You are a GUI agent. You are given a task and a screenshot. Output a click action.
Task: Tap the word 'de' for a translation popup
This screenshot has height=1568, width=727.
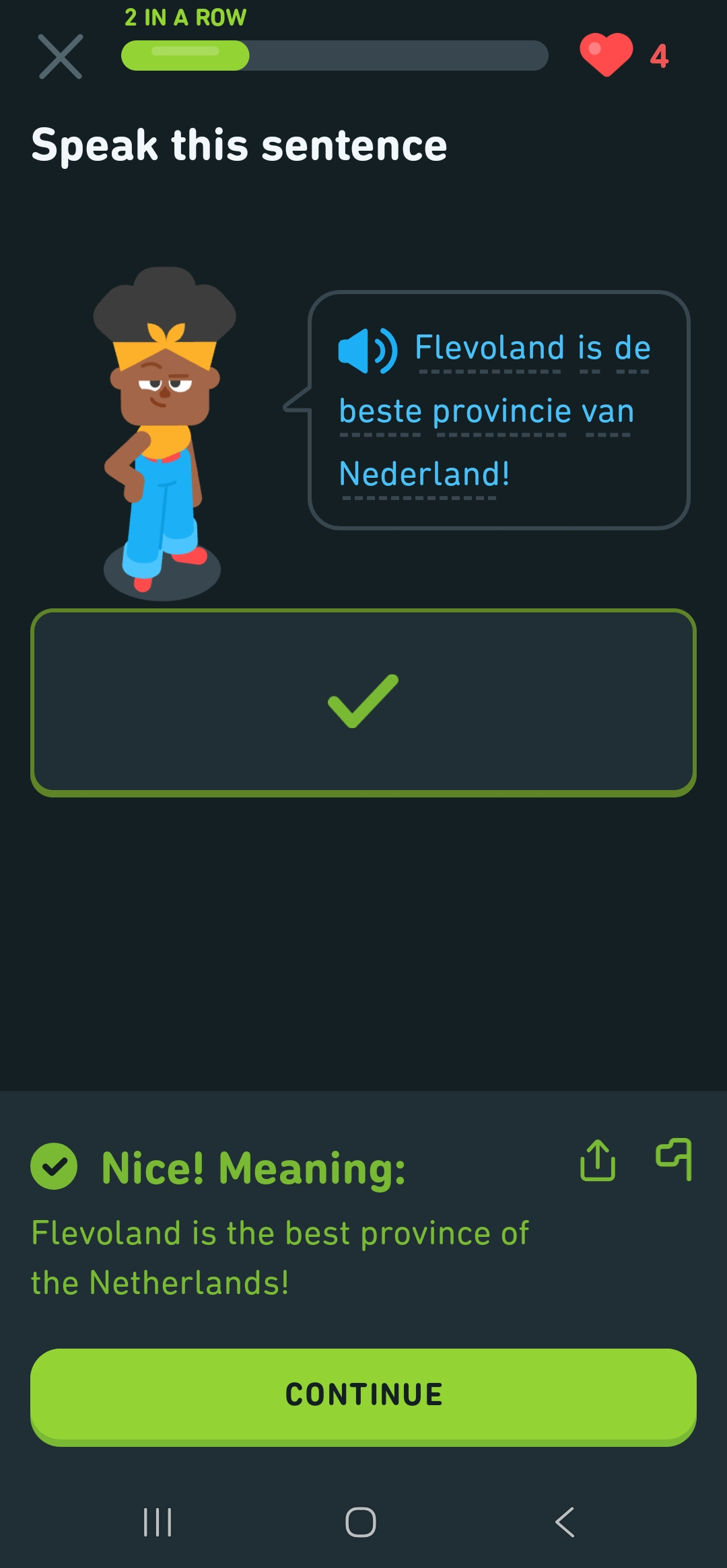tap(633, 348)
